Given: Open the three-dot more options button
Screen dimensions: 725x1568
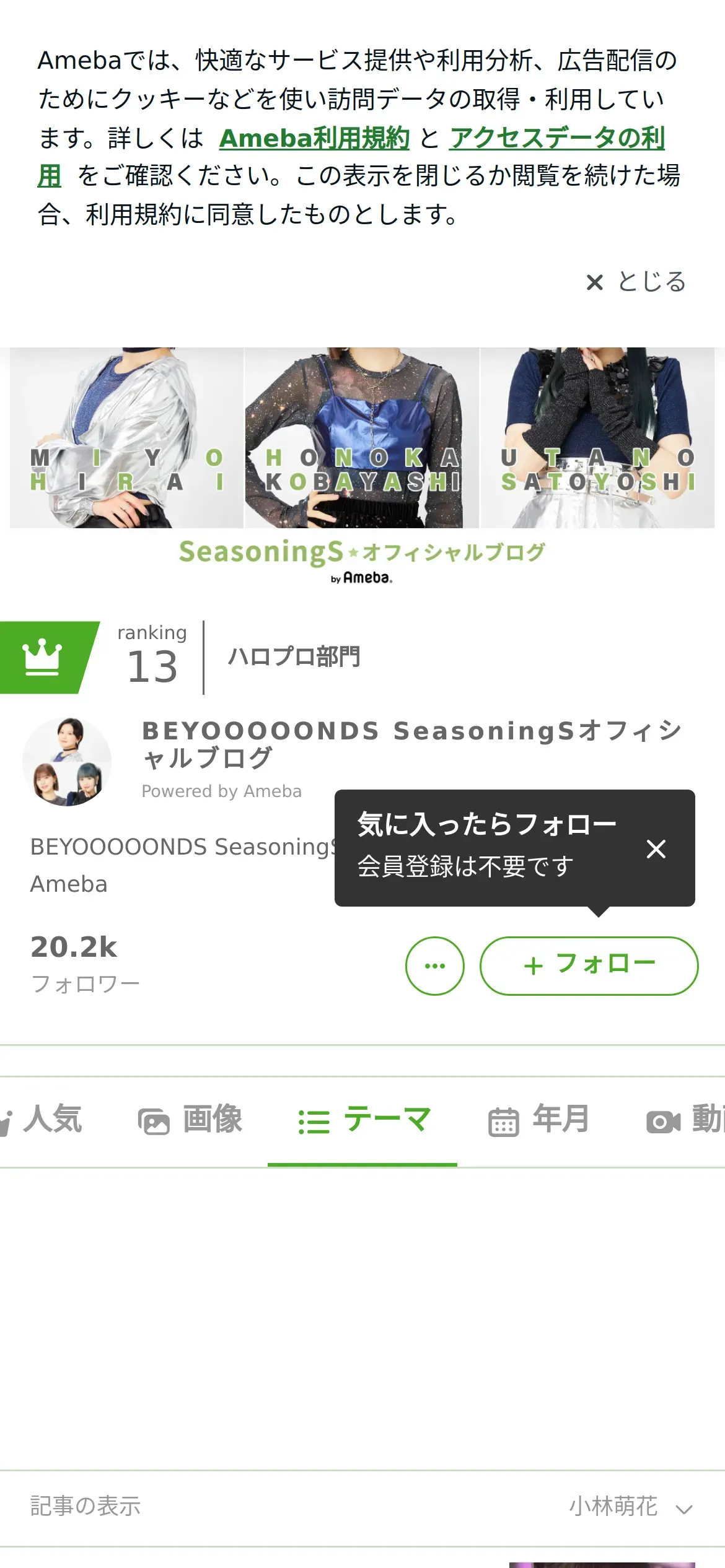Looking at the screenshot, I should click(434, 965).
